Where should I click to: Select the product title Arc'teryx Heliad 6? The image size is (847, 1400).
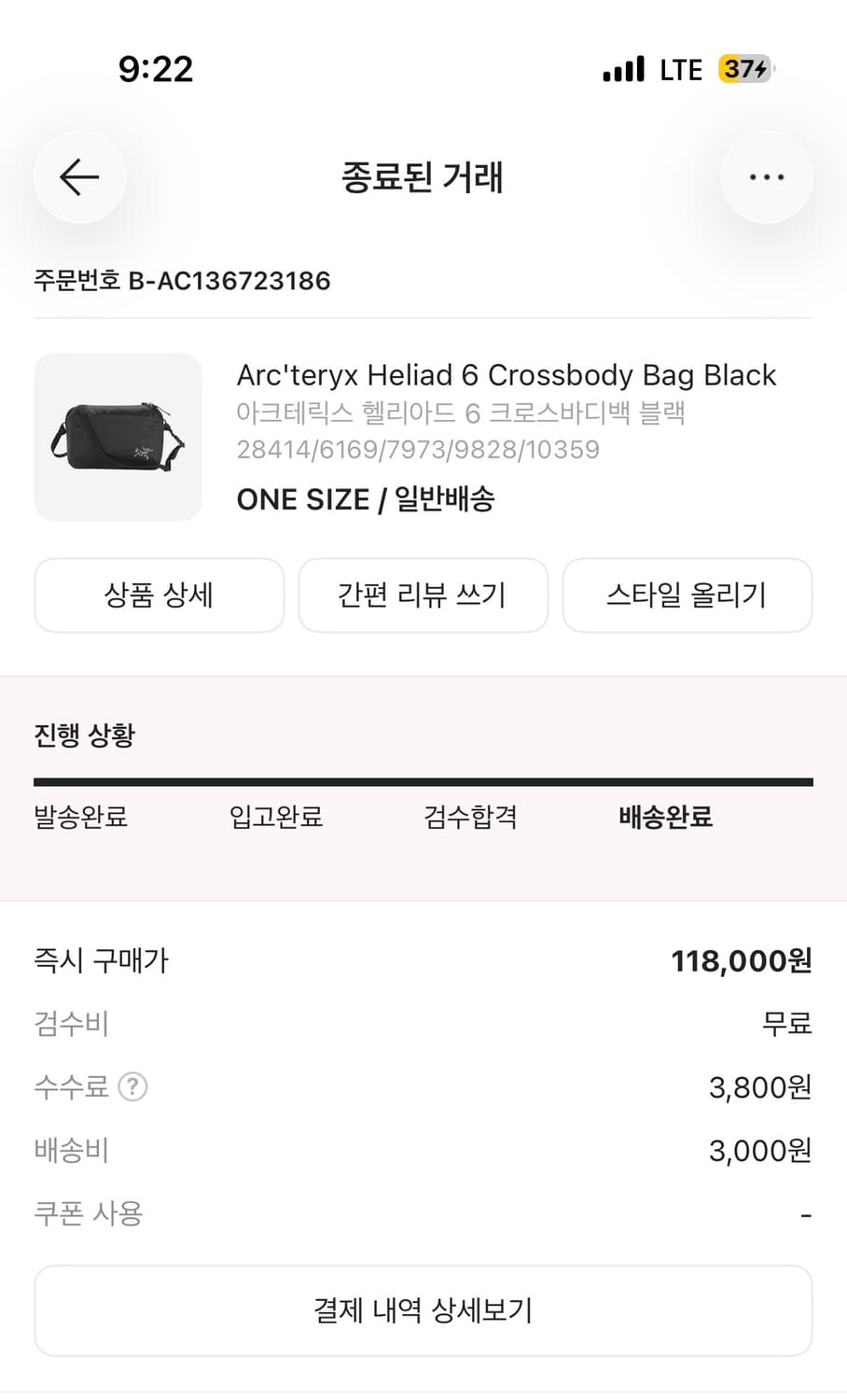point(507,375)
